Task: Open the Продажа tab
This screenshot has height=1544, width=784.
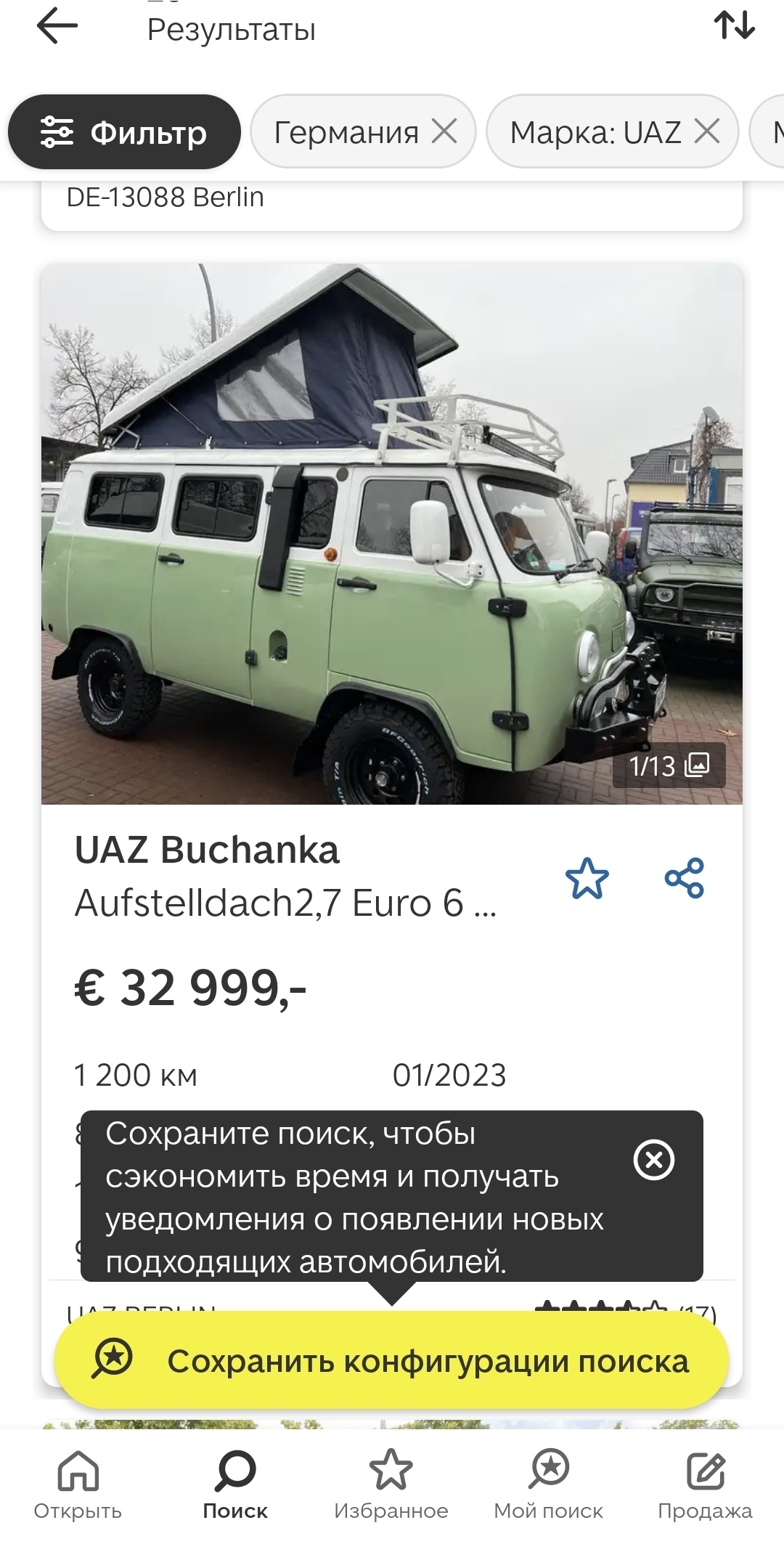Action: (x=704, y=1484)
